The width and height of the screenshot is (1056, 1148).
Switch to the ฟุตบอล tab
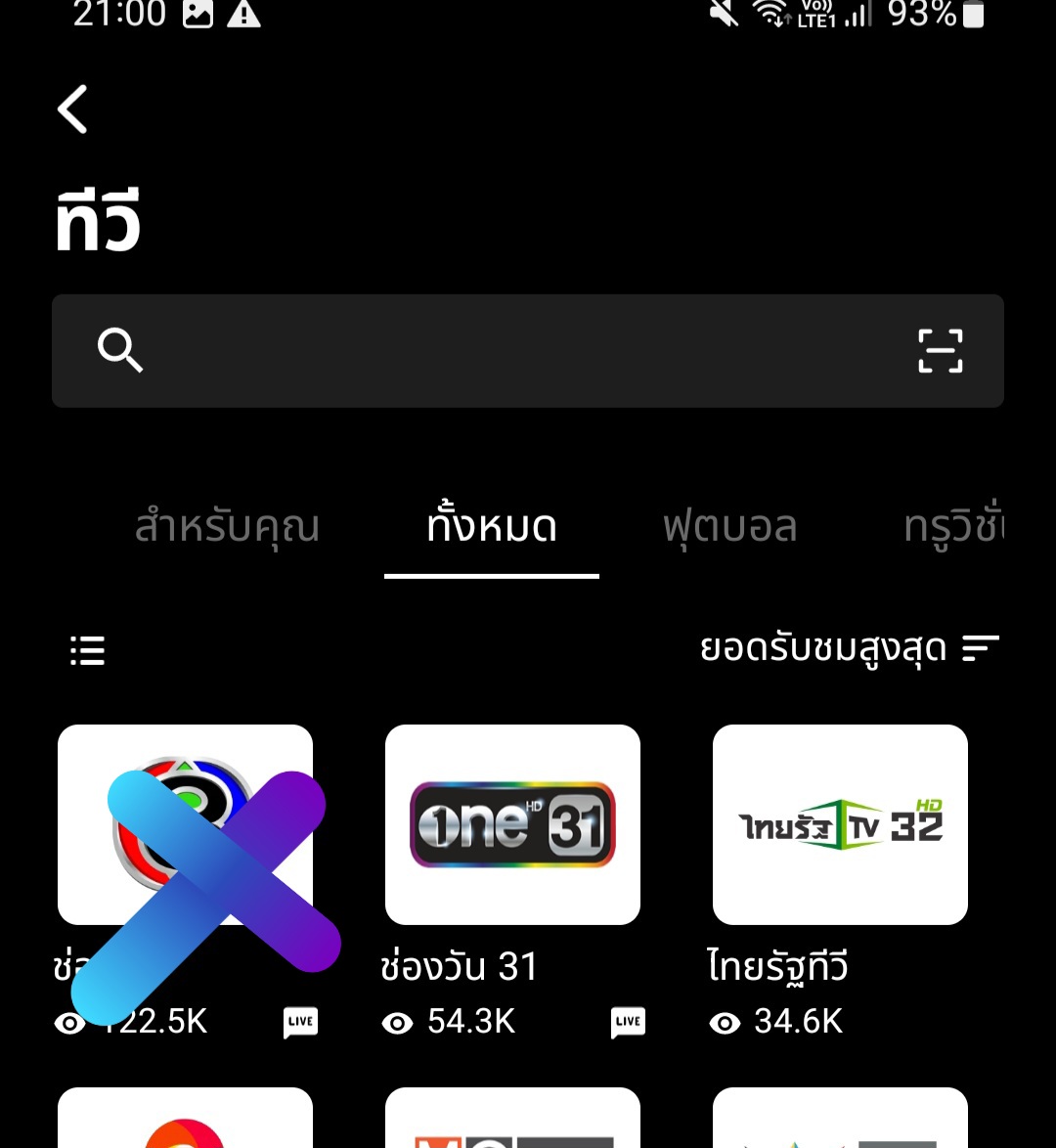(729, 527)
